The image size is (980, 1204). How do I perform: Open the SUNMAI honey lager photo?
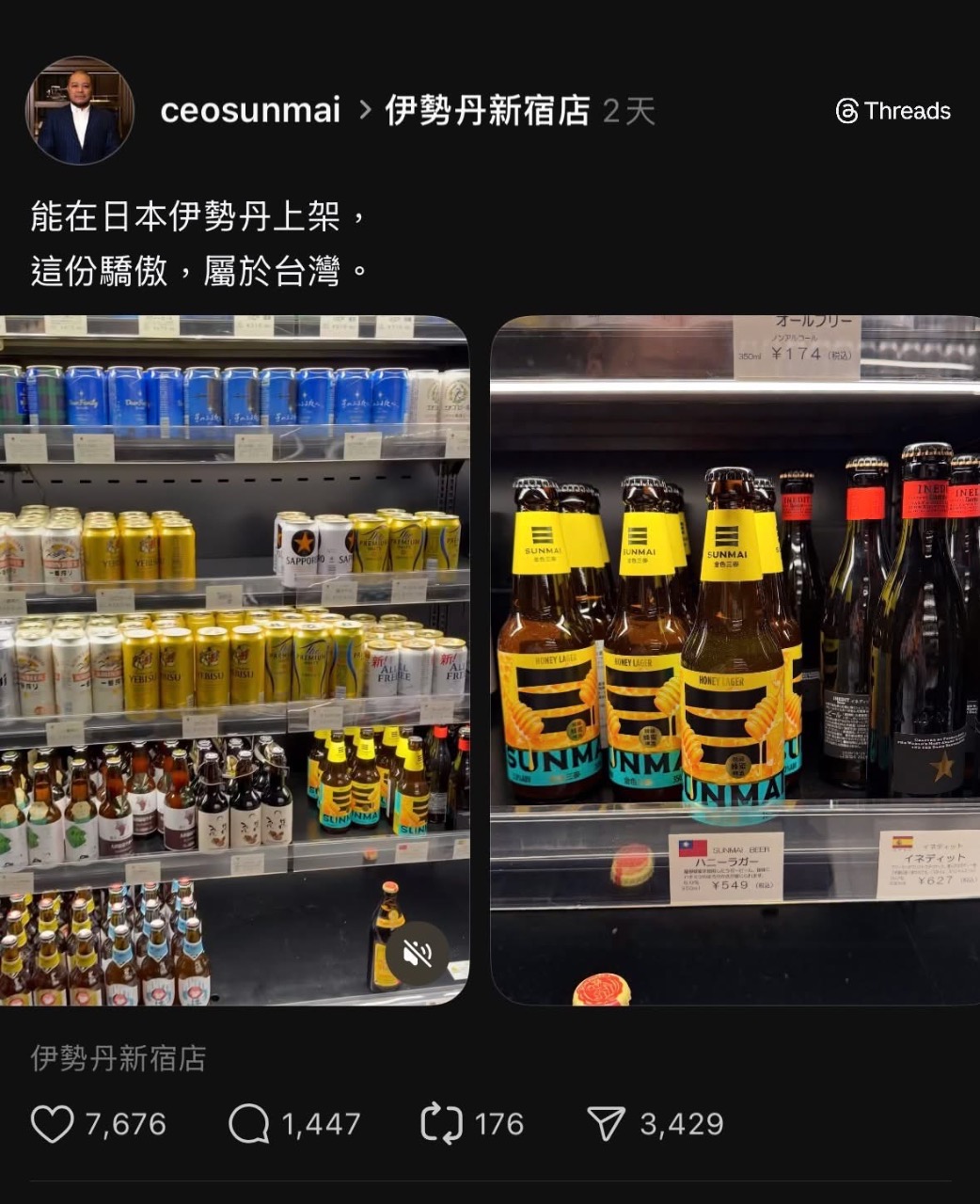coord(735,658)
